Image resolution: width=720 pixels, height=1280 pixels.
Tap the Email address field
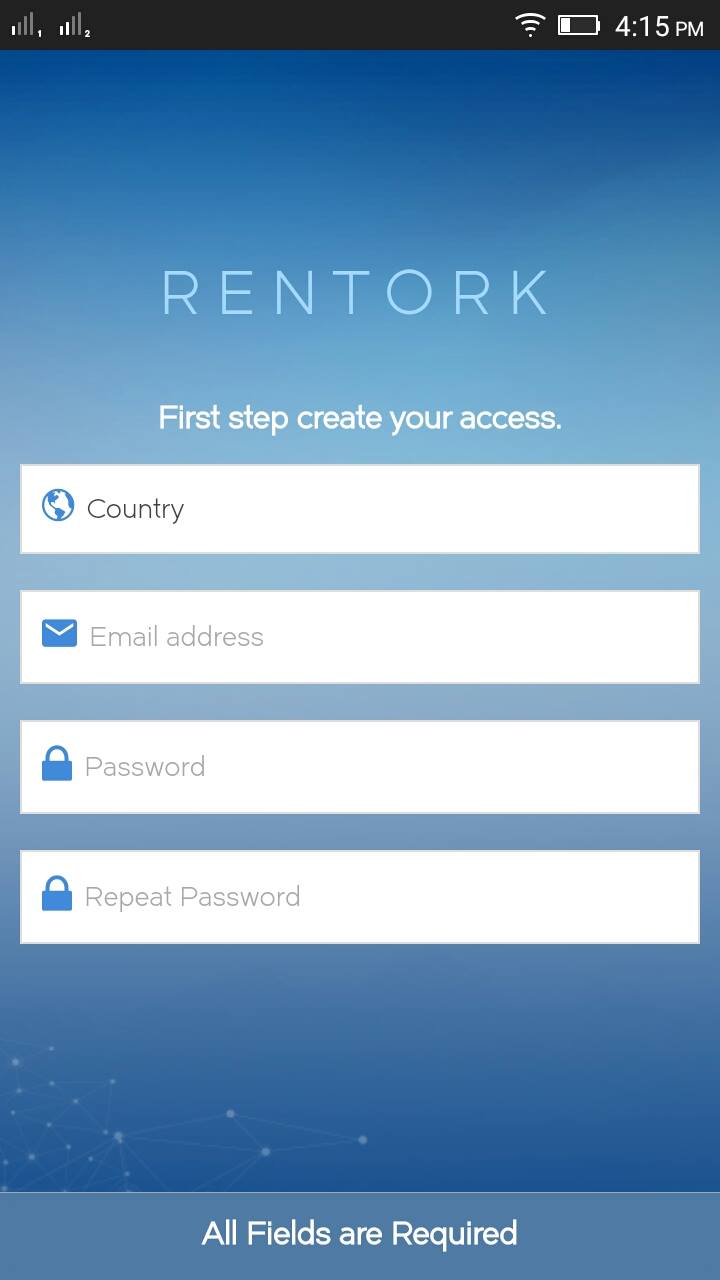[x=360, y=637]
